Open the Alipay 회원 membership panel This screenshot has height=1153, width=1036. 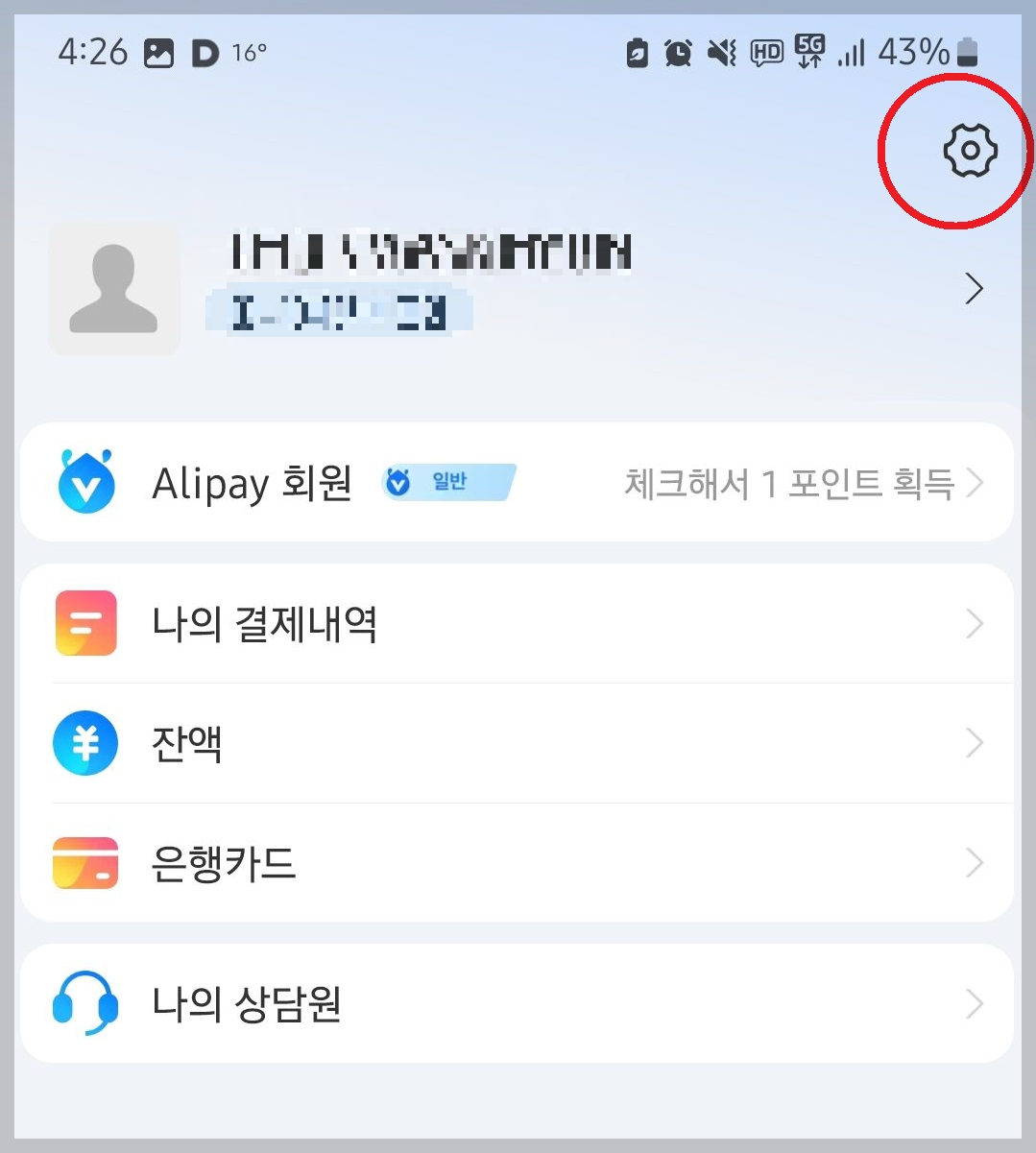tap(252, 483)
